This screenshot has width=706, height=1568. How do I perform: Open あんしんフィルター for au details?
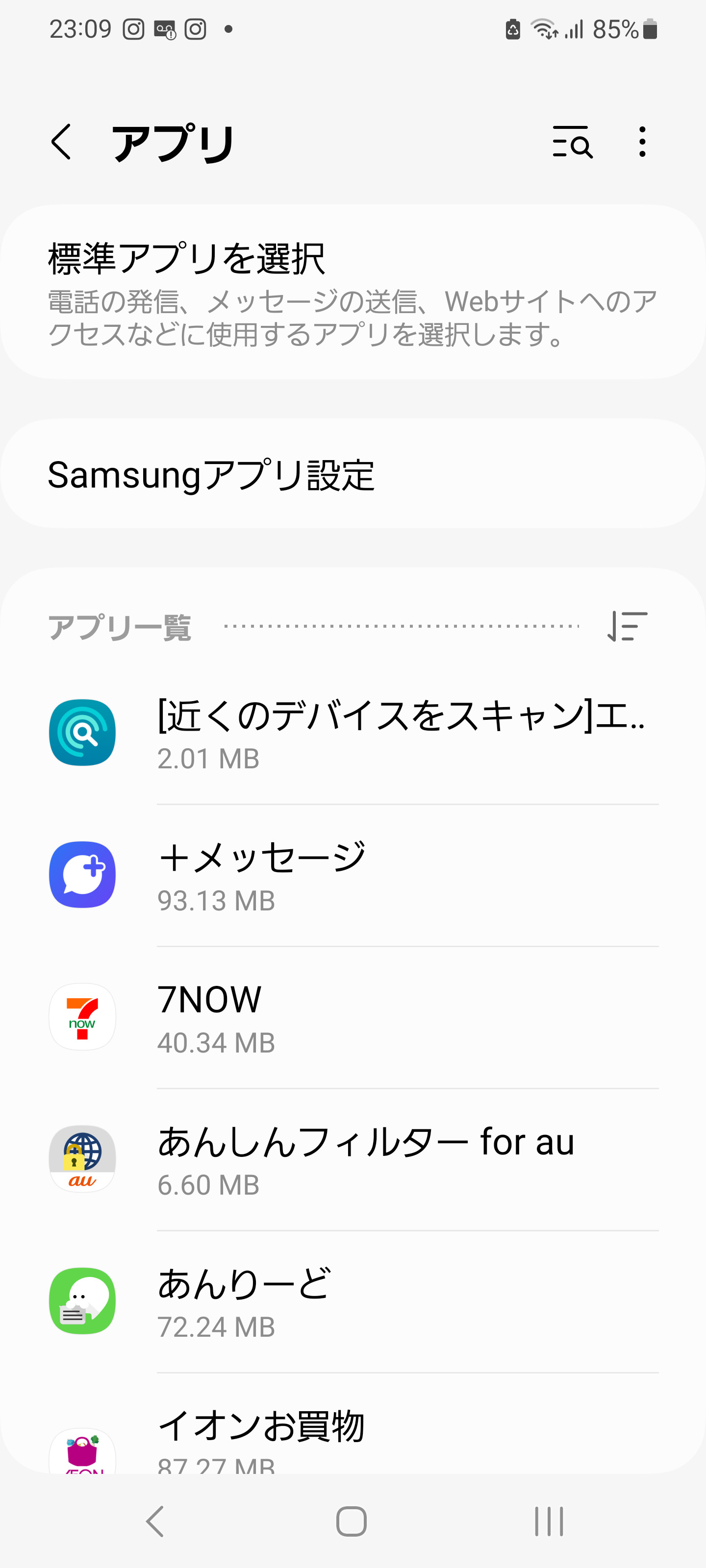pyautogui.click(x=353, y=1159)
